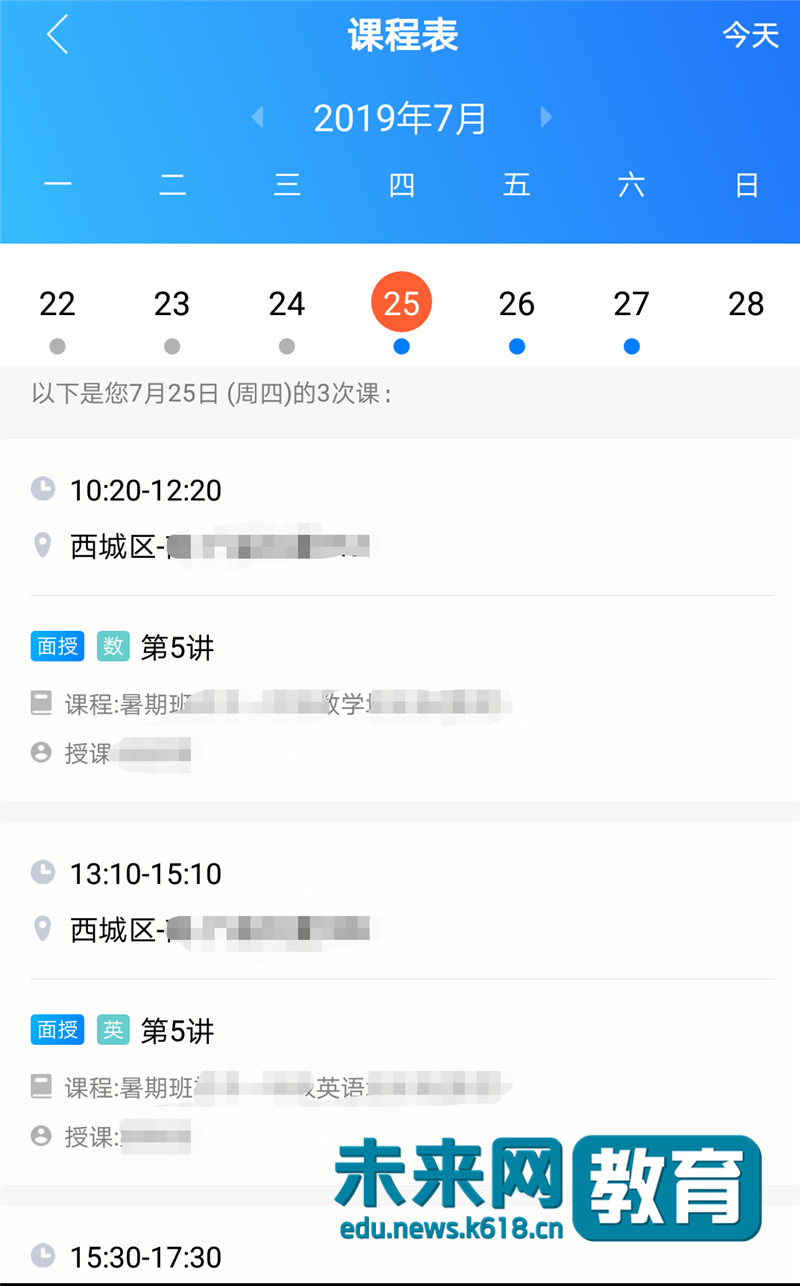The height and width of the screenshot is (1286, 800).
Task: Open the 15:30-17:30 lesson card
Action: tap(400, 1244)
